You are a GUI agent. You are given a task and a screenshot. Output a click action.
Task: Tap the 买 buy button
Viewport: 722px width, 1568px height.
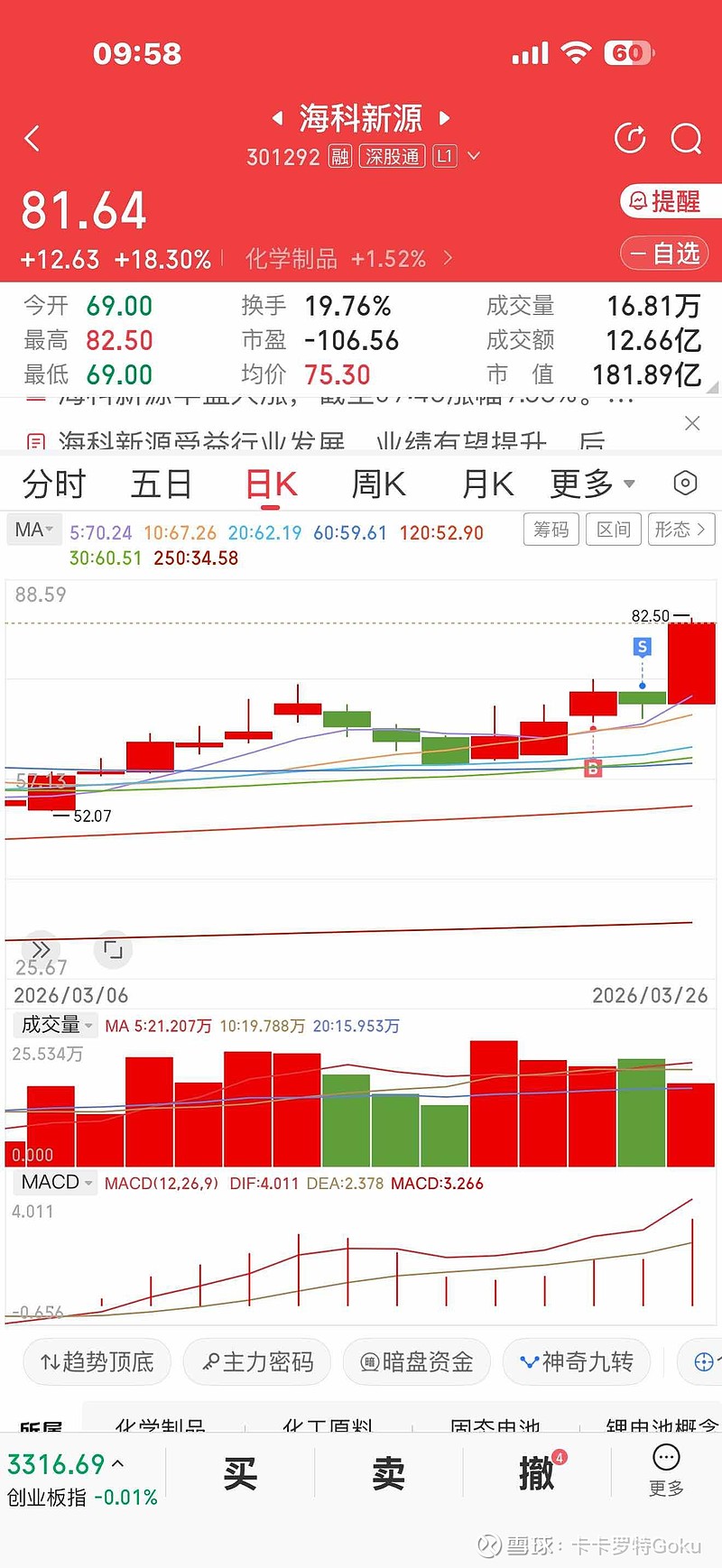(x=240, y=1473)
